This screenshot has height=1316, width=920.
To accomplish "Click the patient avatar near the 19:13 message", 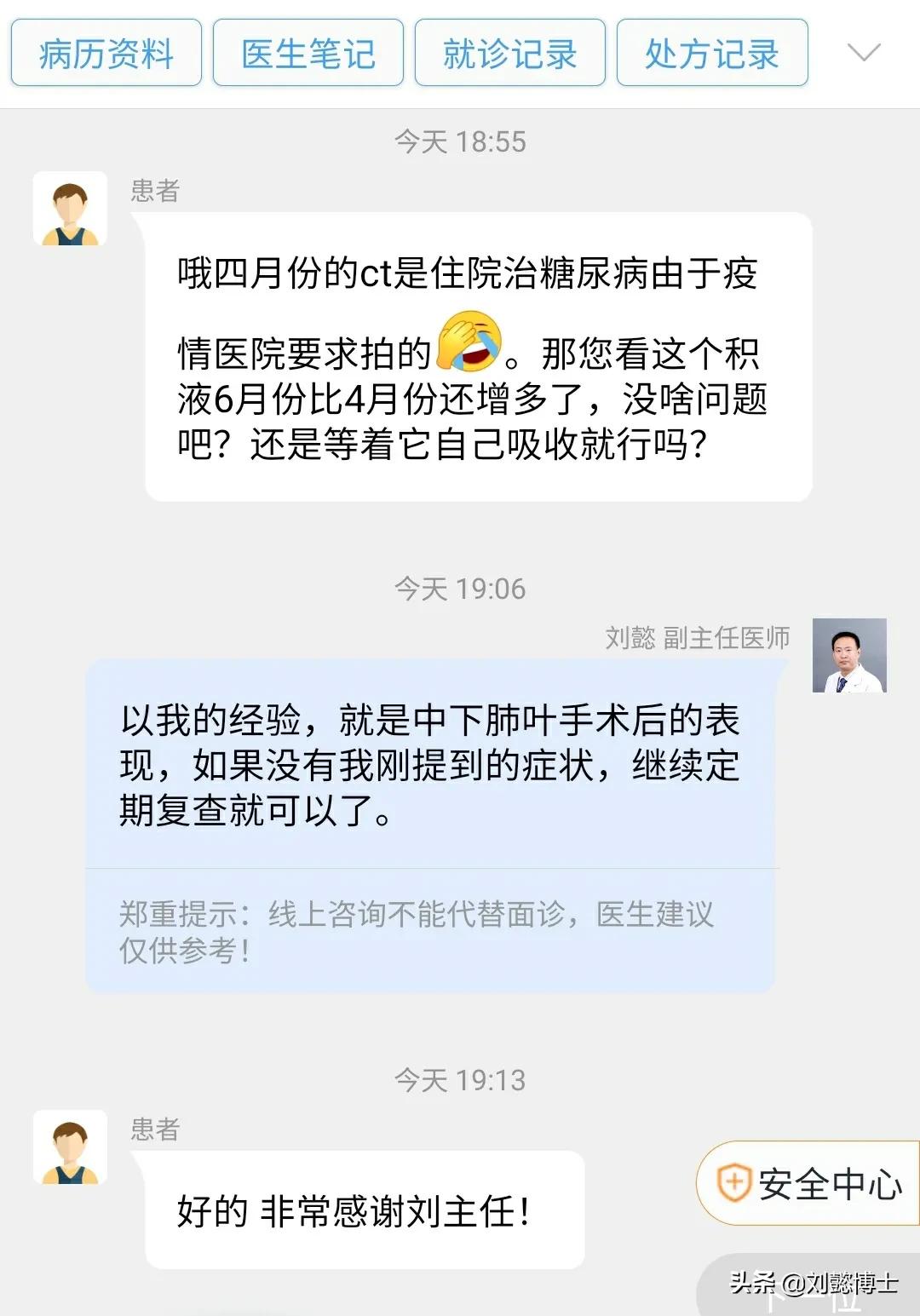I will click(71, 1144).
